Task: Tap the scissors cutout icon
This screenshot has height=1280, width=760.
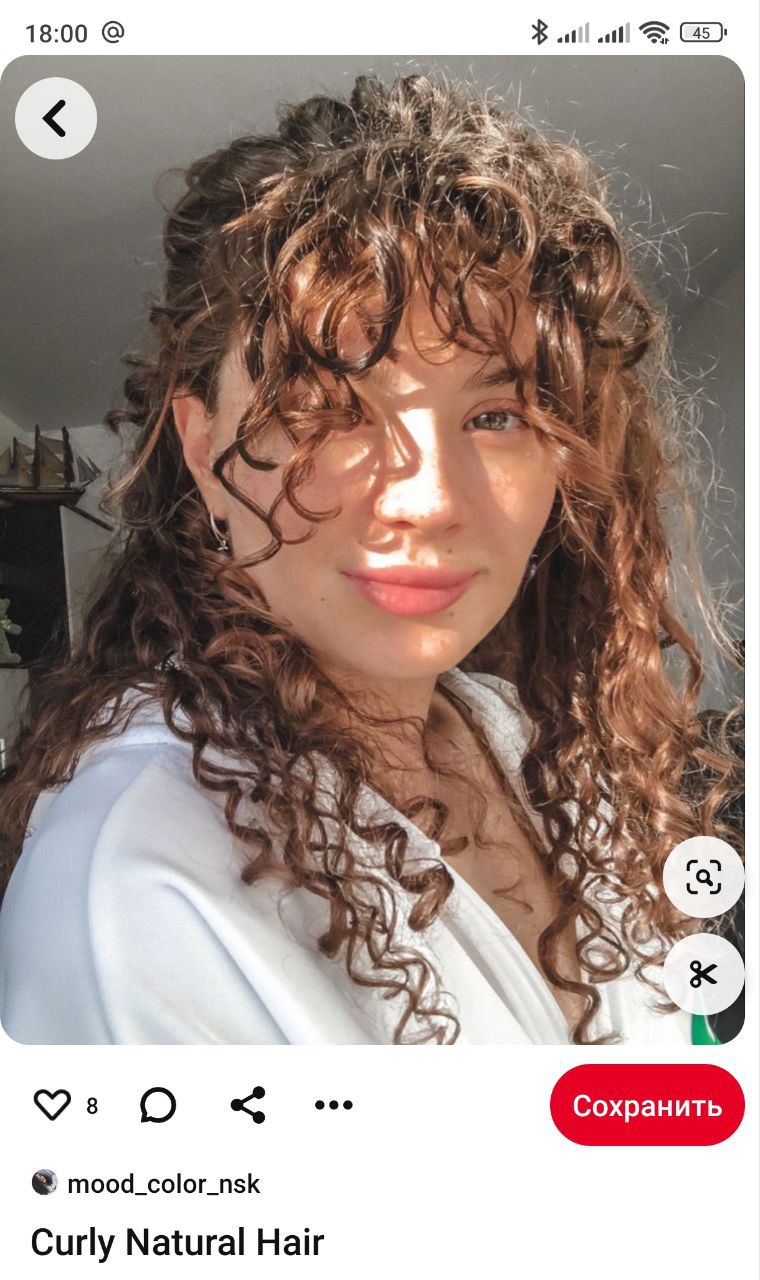Action: pyautogui.click(x=703, y=974)
